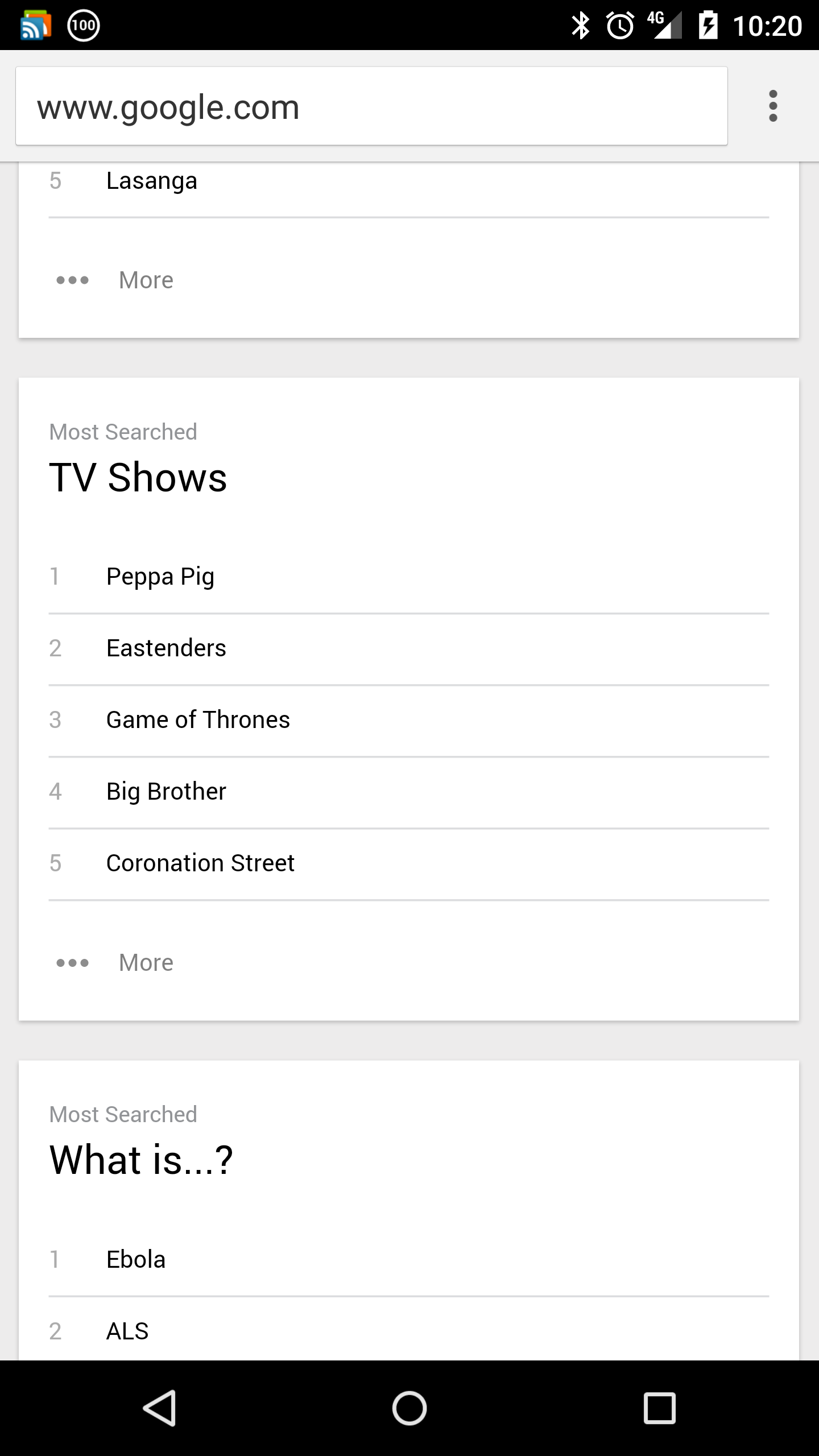Select ALS from the What is...? list
Image resolution: width=819 pixels, height=1456 pixels.
[x=409, y=1330]
